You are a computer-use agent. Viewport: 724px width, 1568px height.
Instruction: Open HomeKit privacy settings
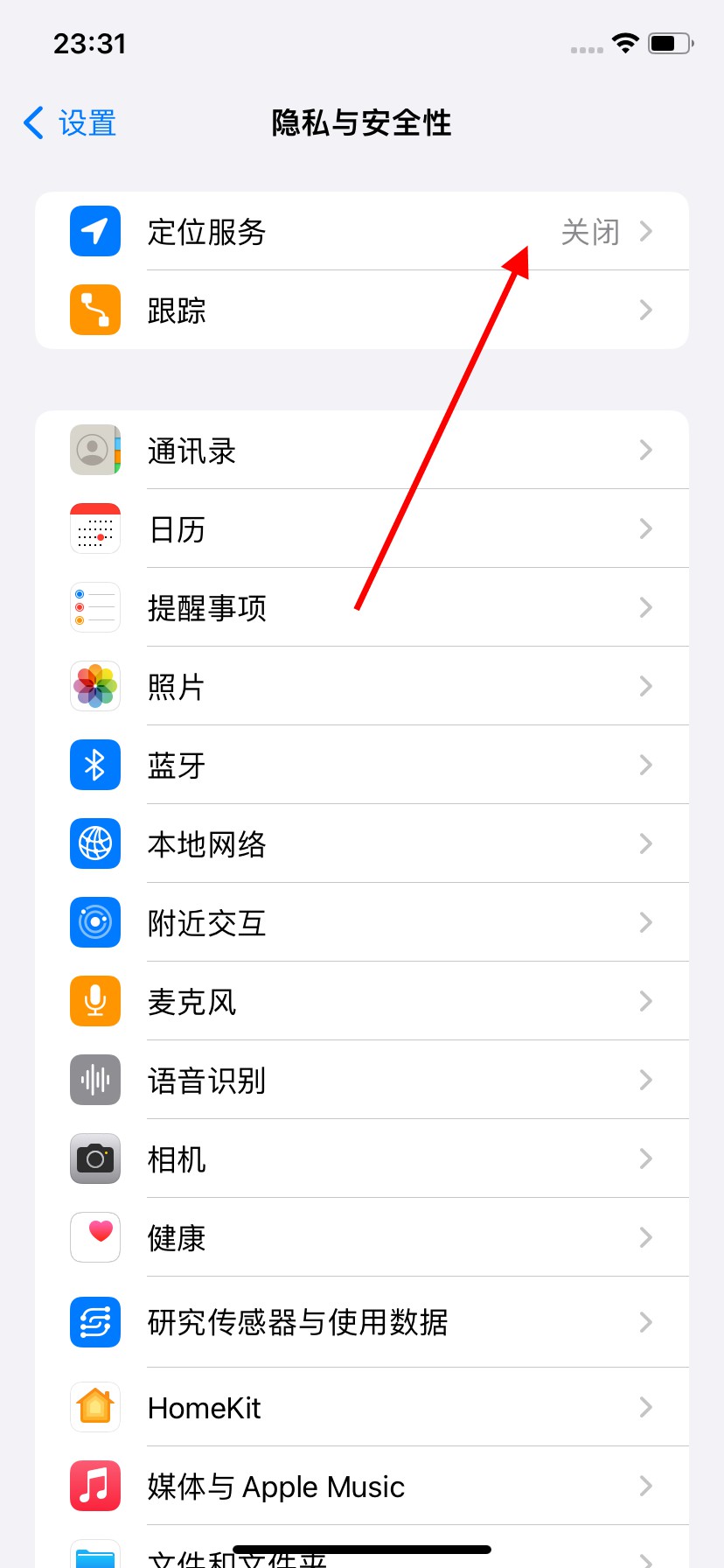(362, 1408)
